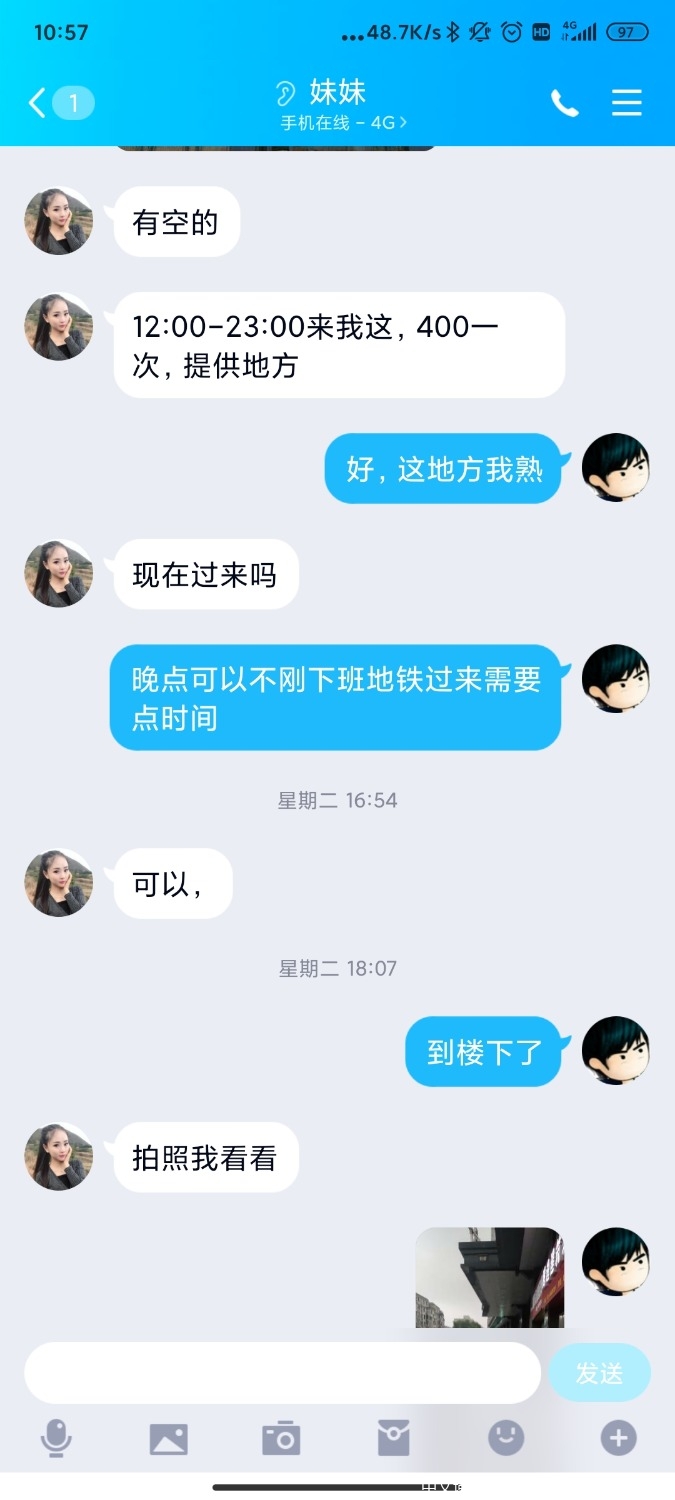This screenshot has height=1500, width=675.
Task: Open 妹妹's avatar beside 有空的
Action: pos(59,221)
